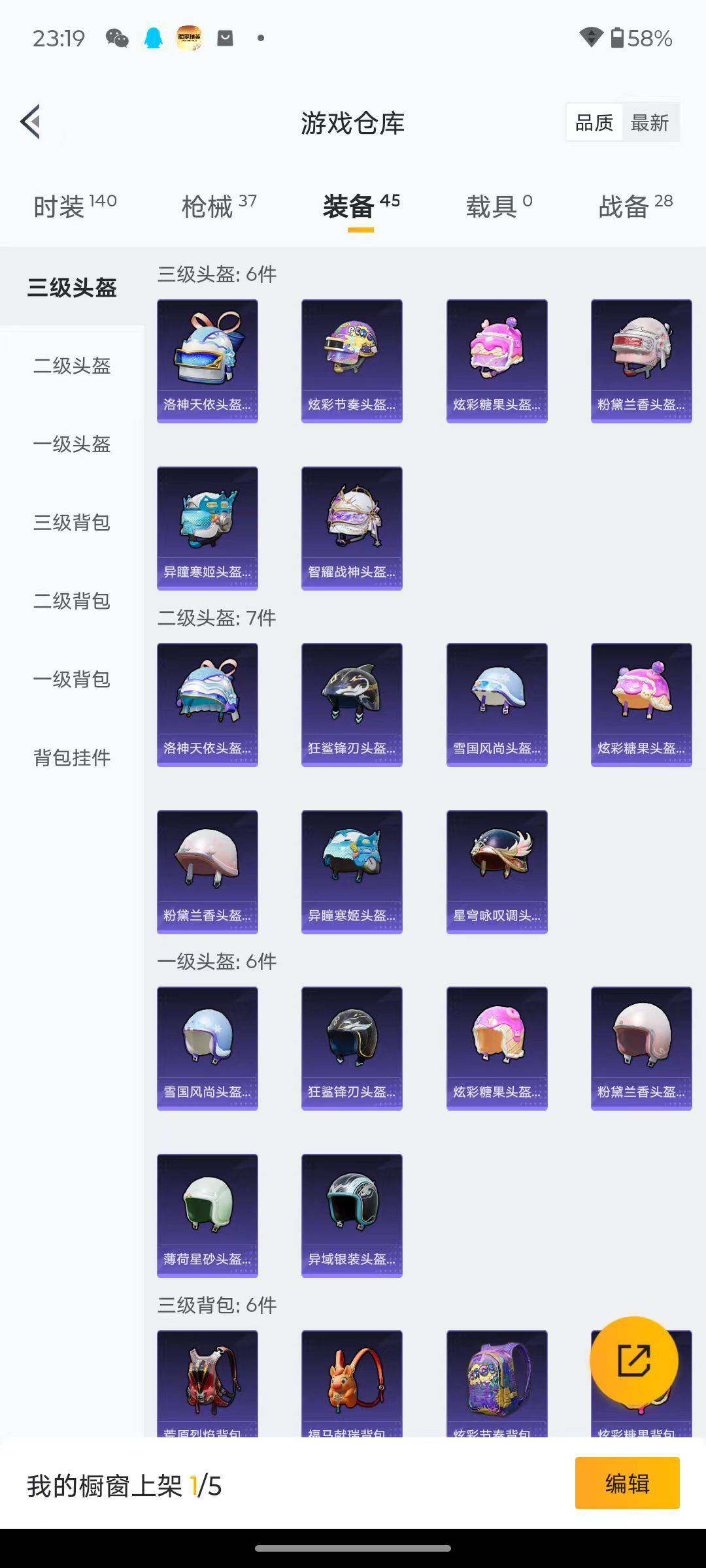Sort items by 品质
The image size is (706, 1568).
(x=594, y=122)
